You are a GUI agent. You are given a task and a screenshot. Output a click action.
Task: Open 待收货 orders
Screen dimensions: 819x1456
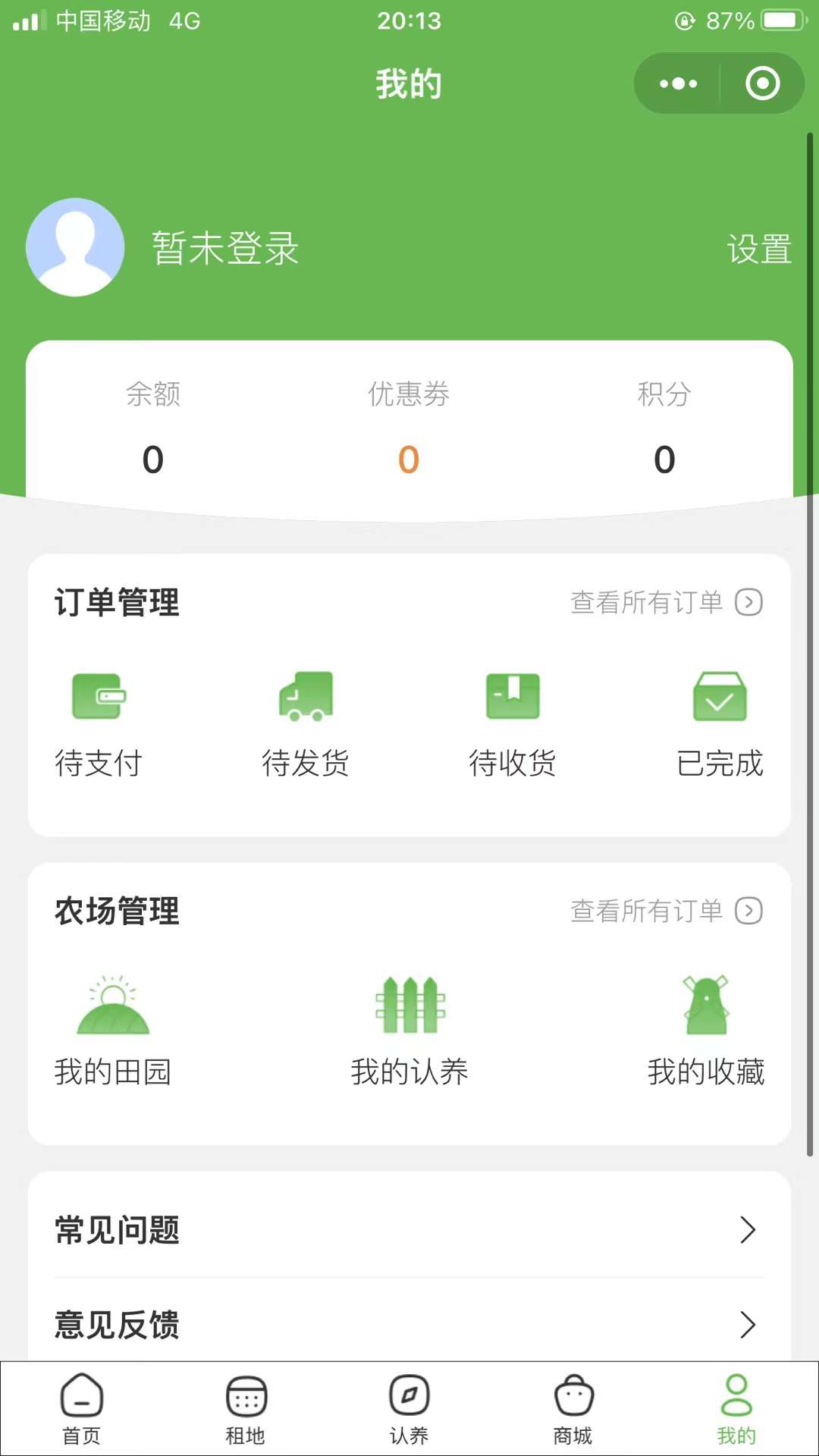513,724
